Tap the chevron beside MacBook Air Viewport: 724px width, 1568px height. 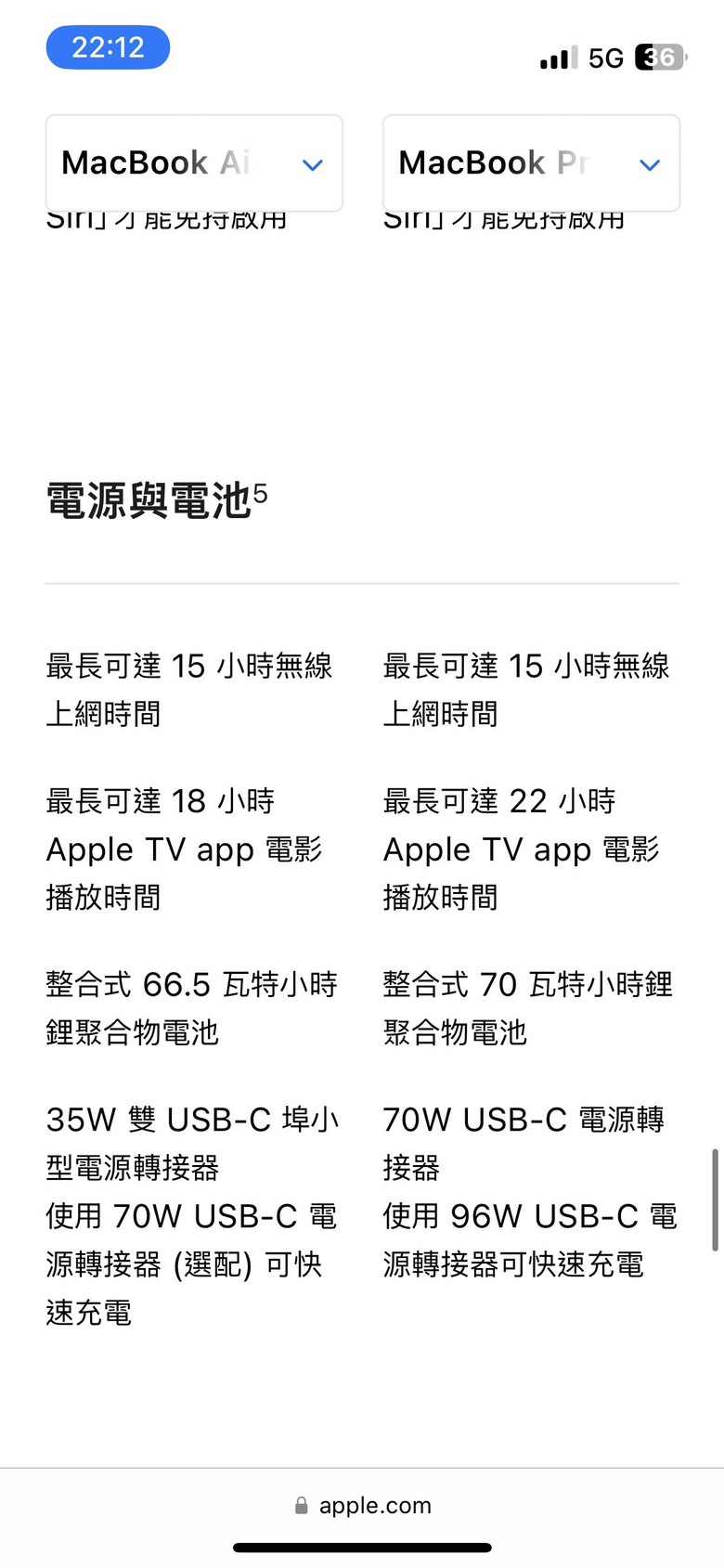click(x=313, y=164)
